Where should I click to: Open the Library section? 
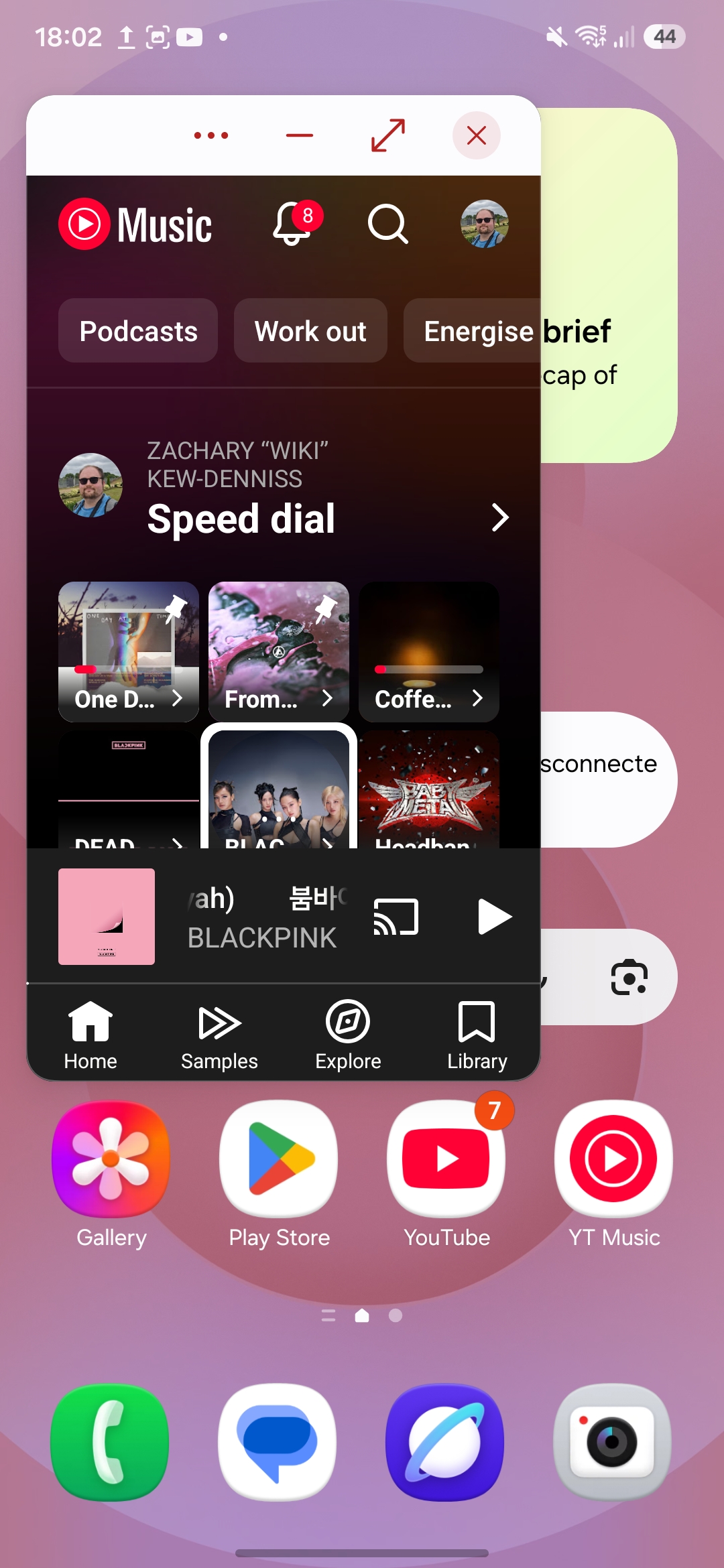point(476,1034)
